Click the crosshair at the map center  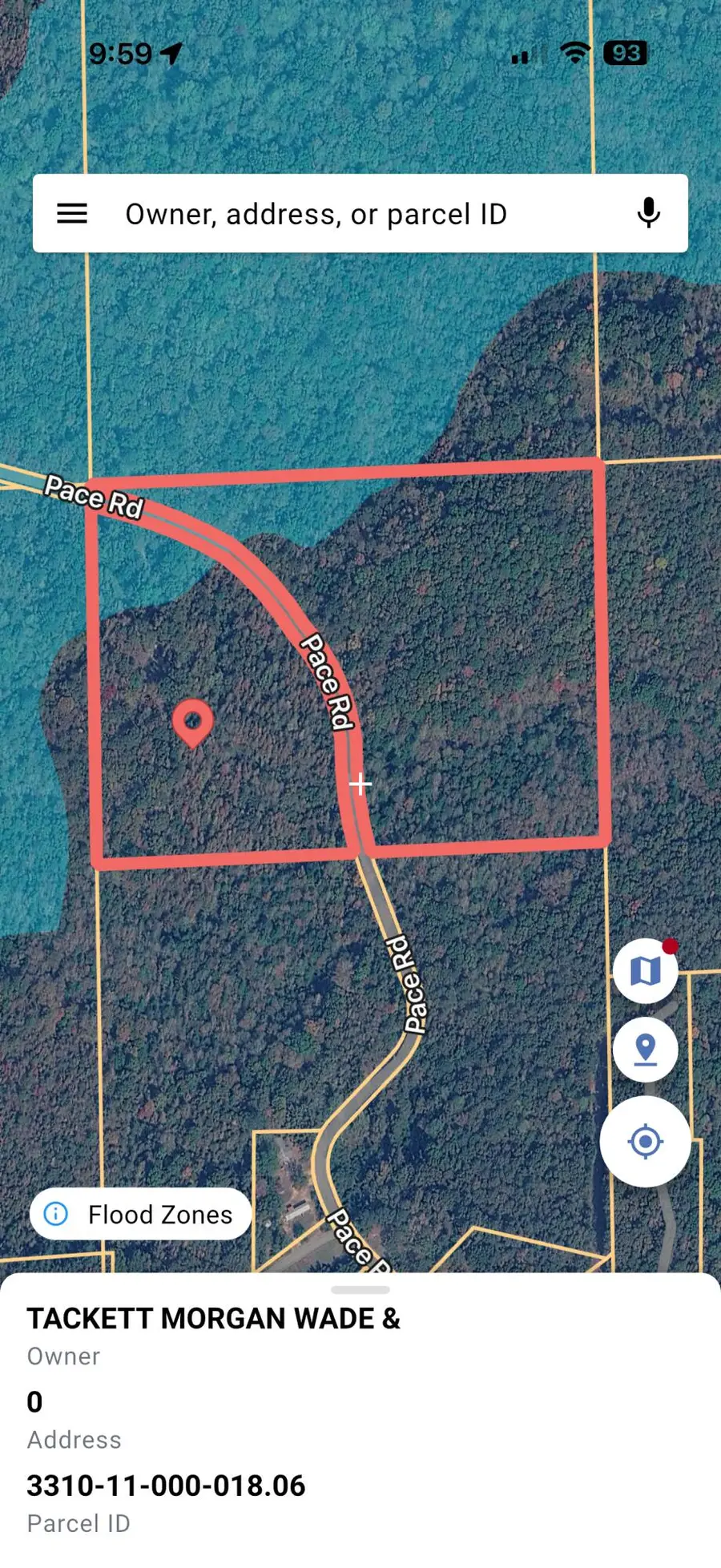(x=360, y=783)
